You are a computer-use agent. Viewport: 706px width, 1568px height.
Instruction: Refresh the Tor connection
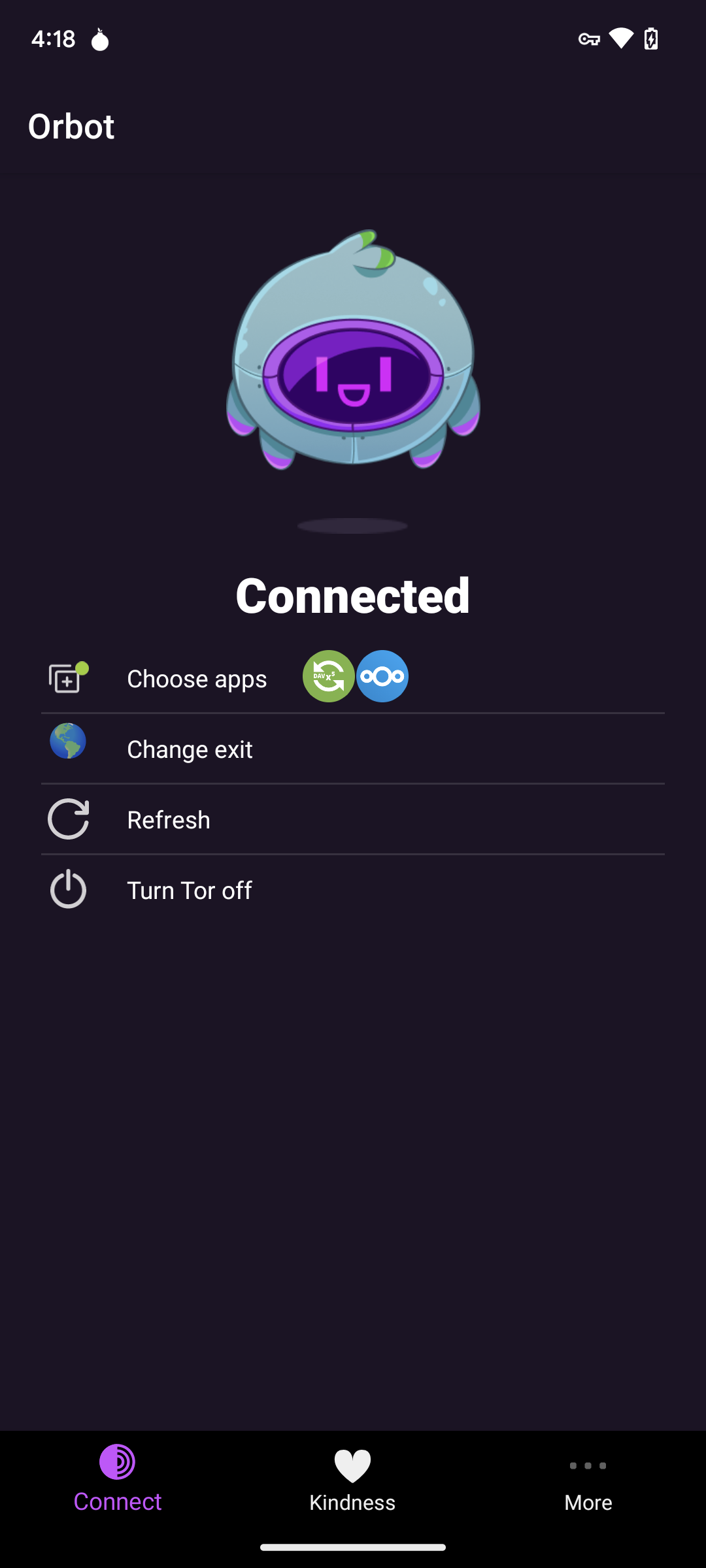(x=169, y=820)
